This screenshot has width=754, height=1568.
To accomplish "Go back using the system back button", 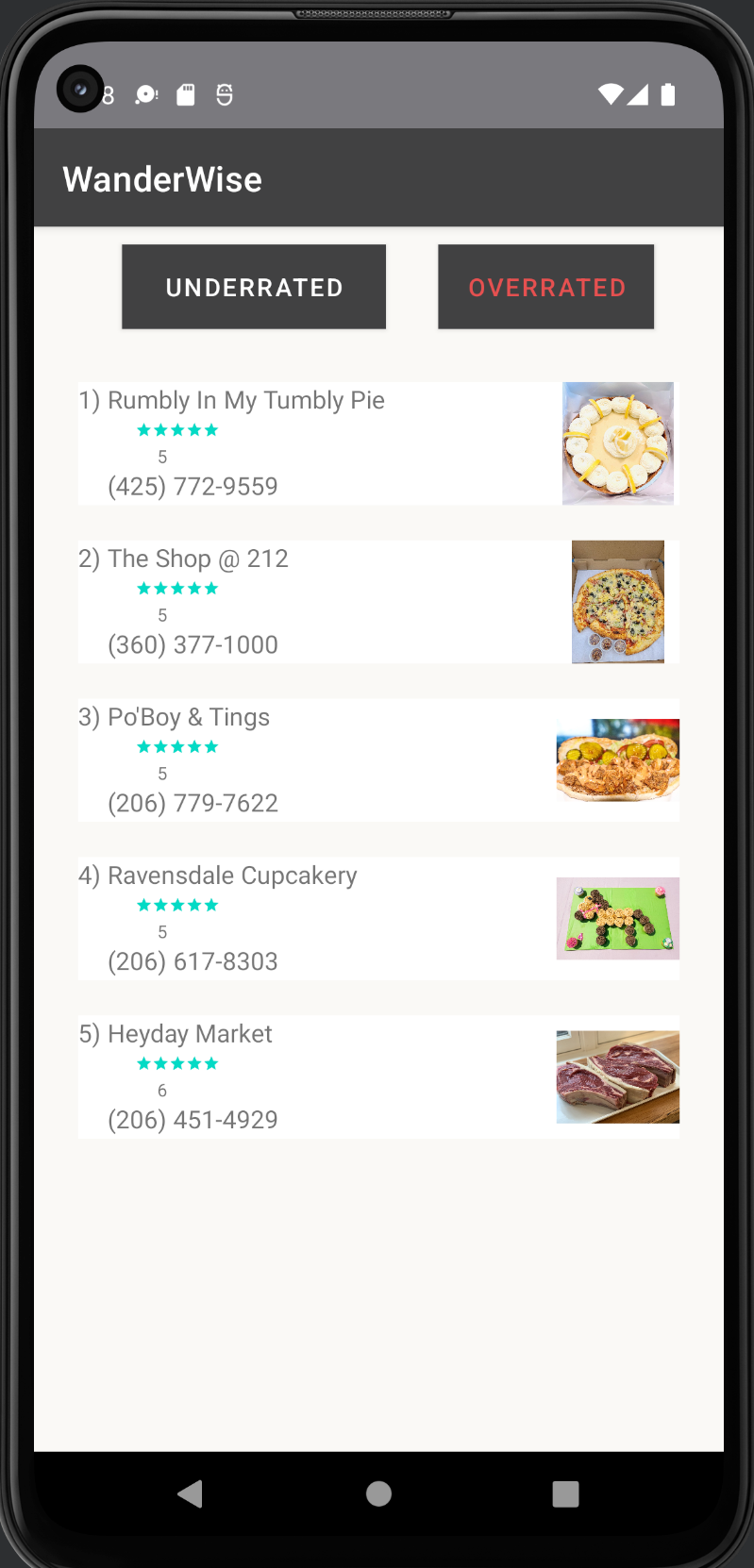I will [191, 1493].
